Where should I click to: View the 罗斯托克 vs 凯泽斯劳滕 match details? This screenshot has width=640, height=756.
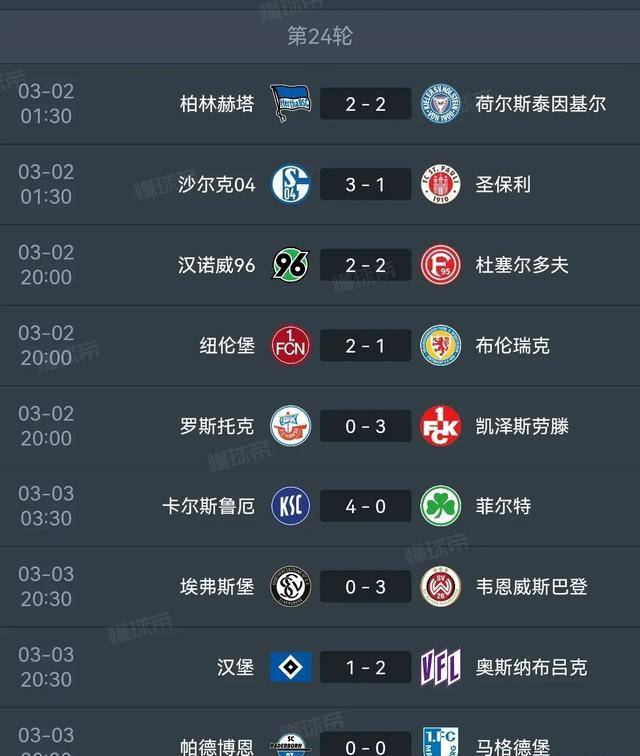[x=365, y=426]
